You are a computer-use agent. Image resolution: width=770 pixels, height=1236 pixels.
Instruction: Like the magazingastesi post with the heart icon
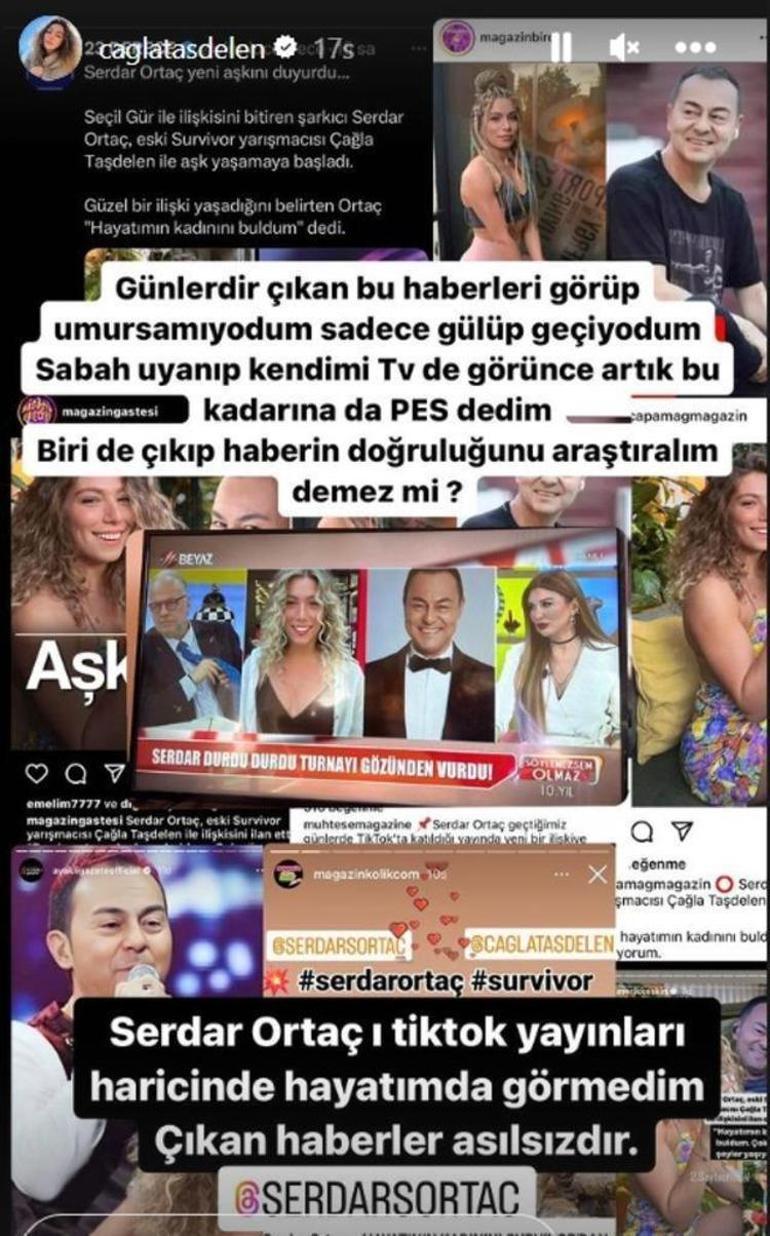pyautogui.click(x=36, y=772)
